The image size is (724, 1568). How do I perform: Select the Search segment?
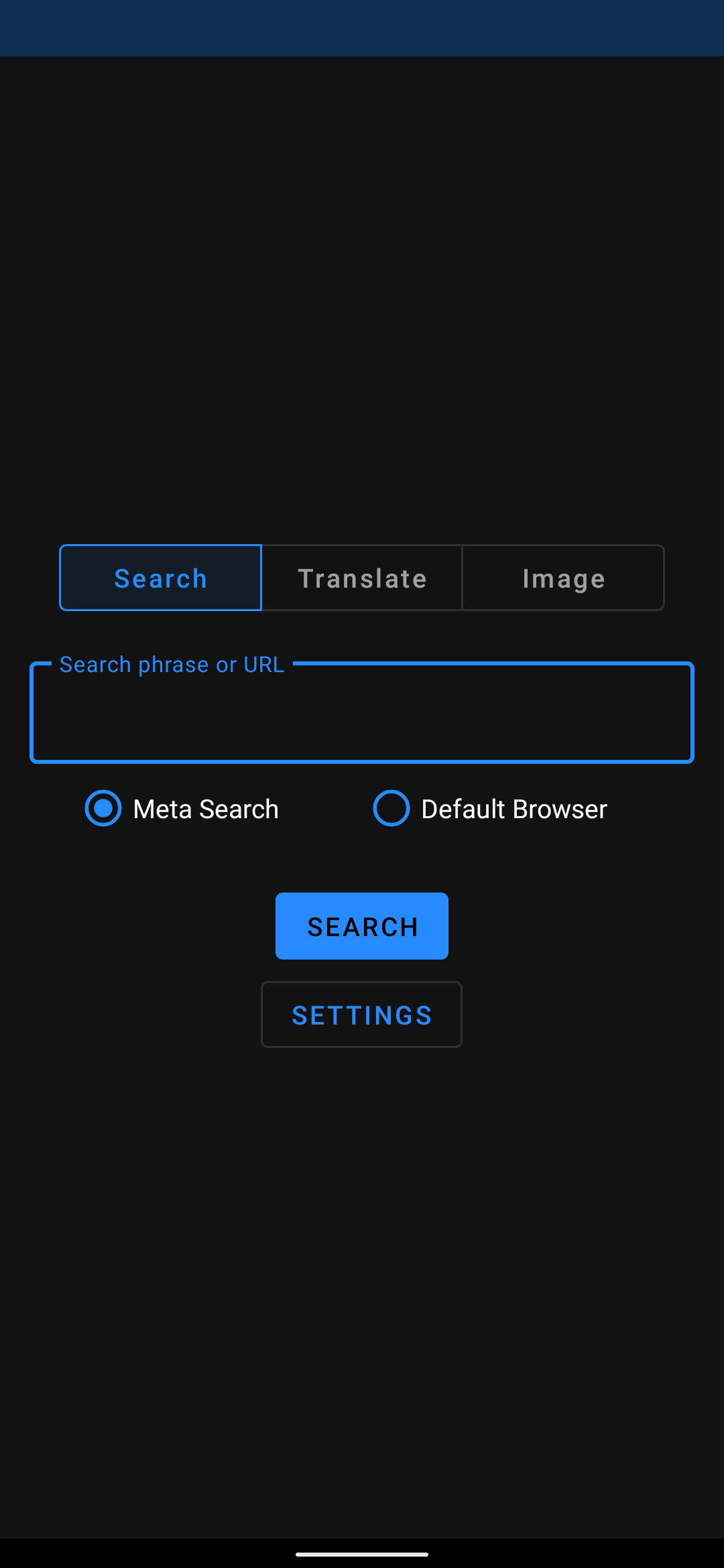(x=160, y=578)
